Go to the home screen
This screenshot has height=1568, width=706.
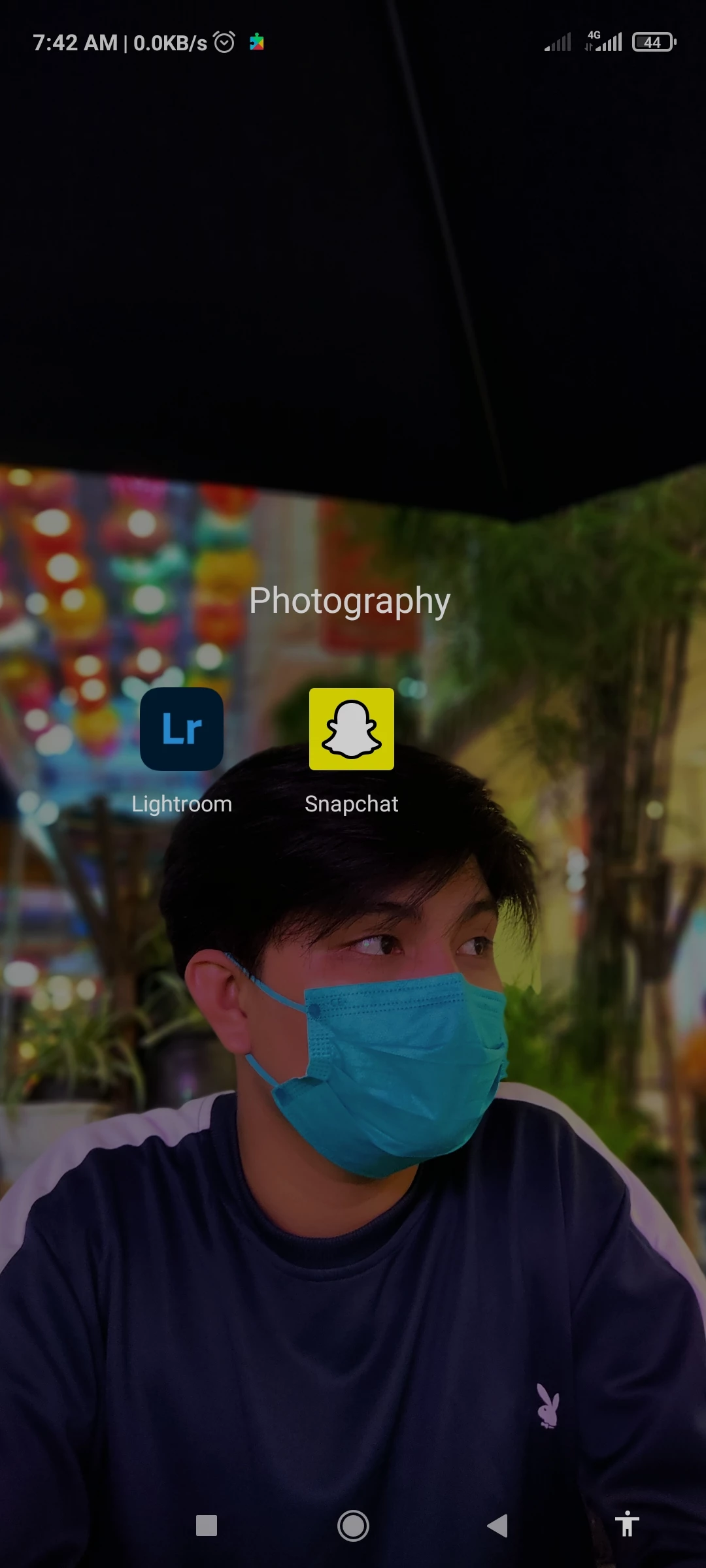[353, 1526]
